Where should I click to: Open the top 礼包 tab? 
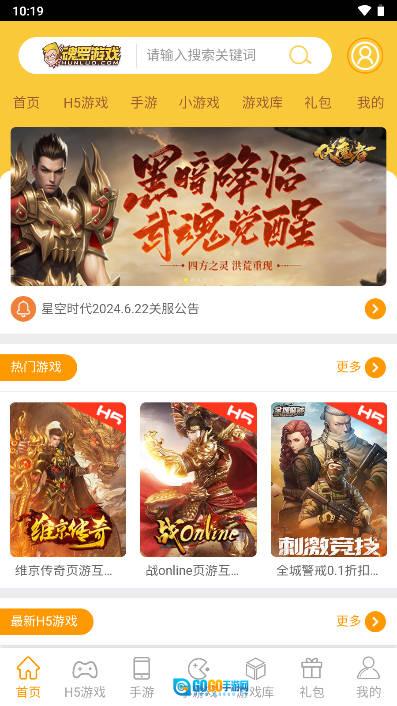click(318, 103)
